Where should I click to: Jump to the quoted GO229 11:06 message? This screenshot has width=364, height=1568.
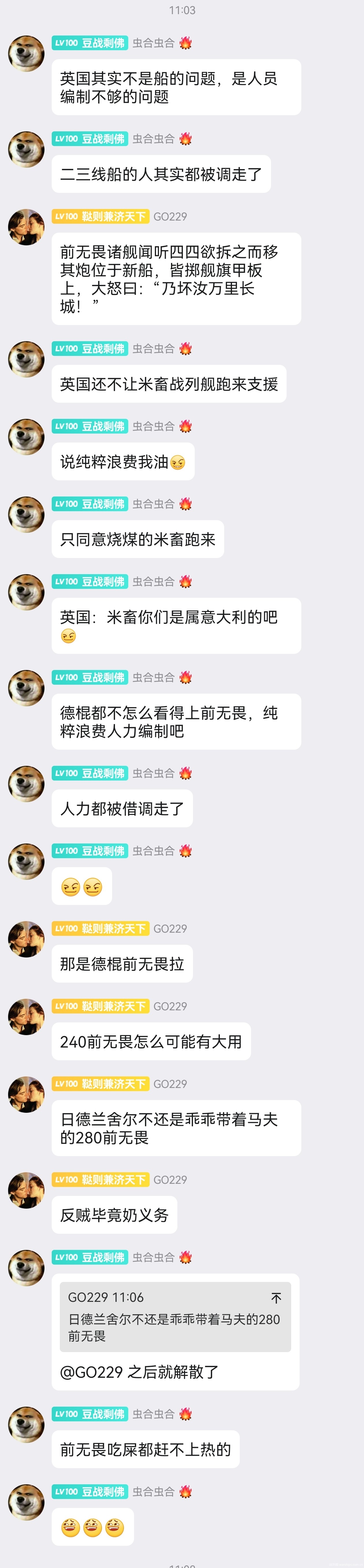click(276, 1298)
